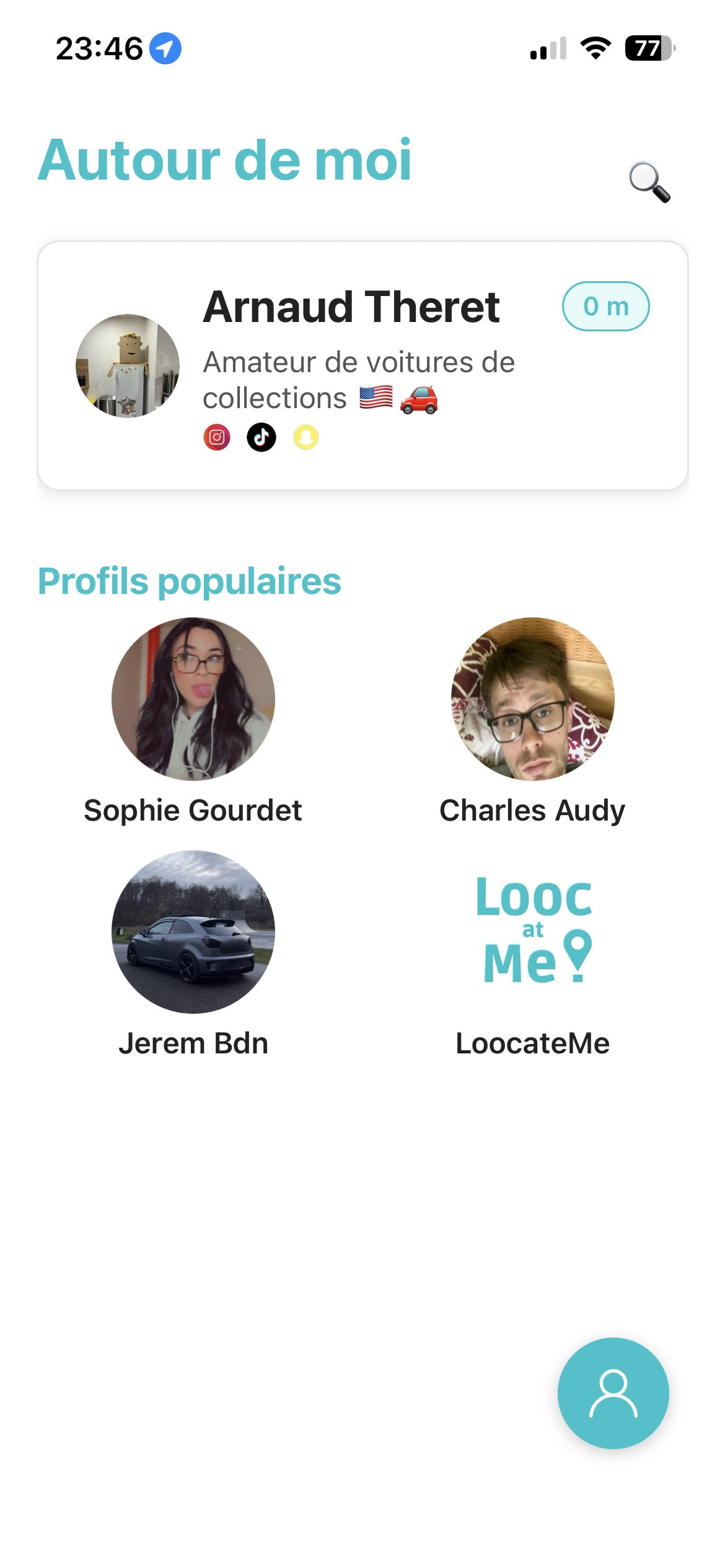Tap the floating profile button

pyautogui.click(x=613, y=1393)
